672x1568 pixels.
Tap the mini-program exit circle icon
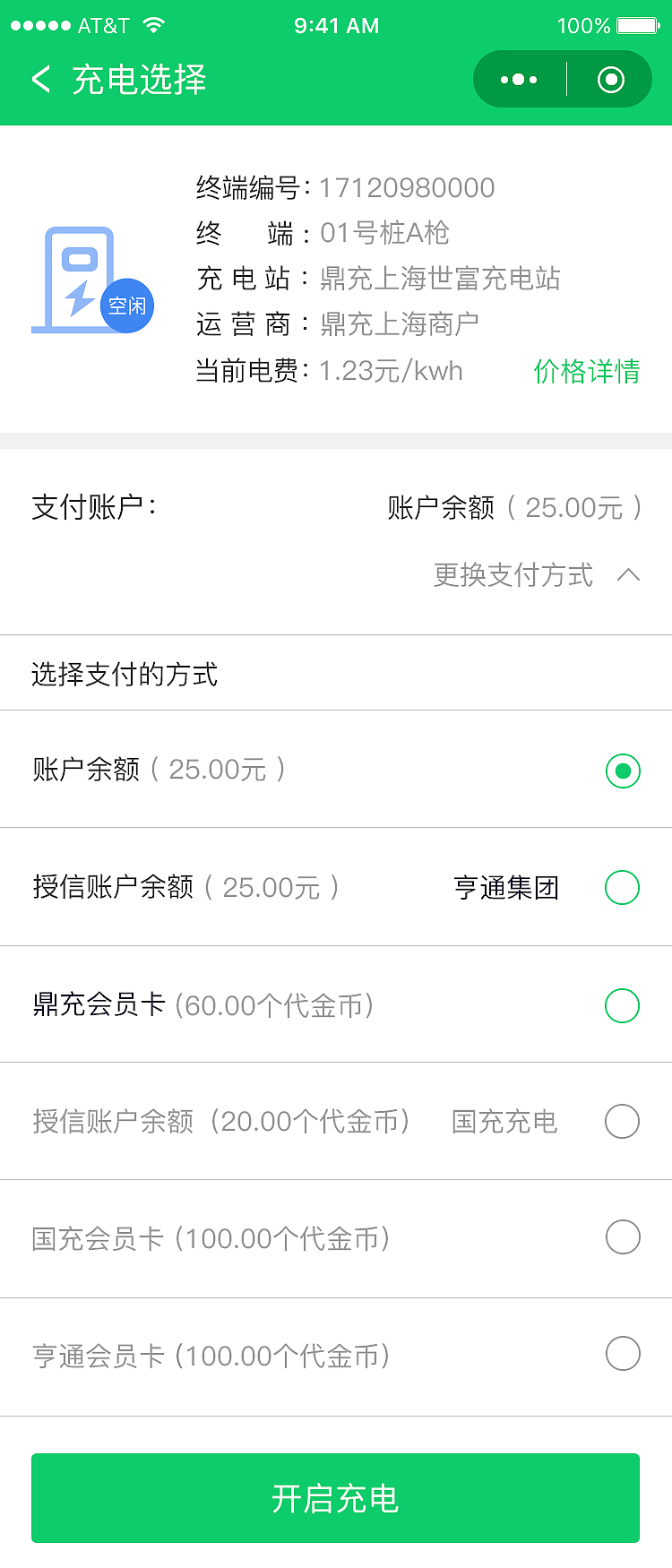click(x=611, y=79)
